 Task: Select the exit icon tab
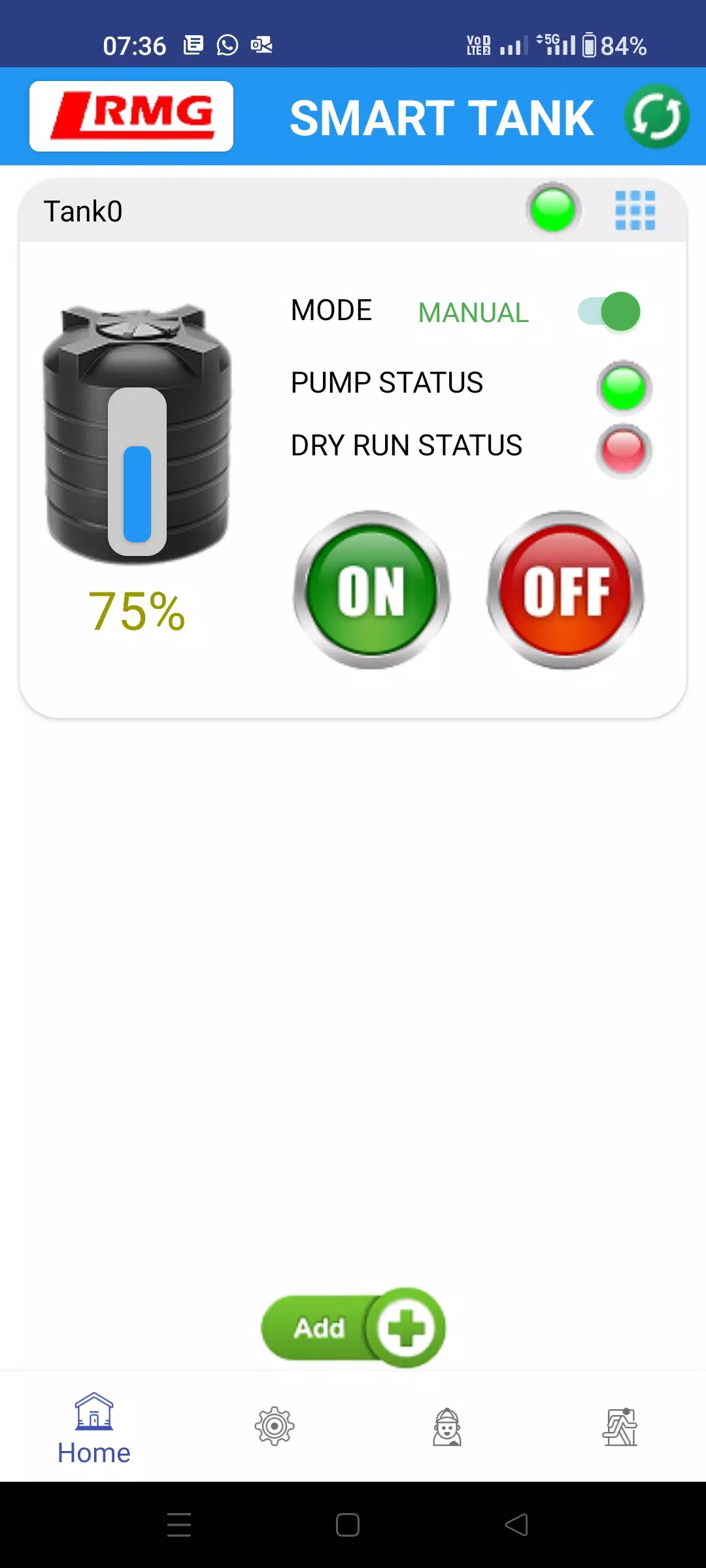click(620, 1426)
